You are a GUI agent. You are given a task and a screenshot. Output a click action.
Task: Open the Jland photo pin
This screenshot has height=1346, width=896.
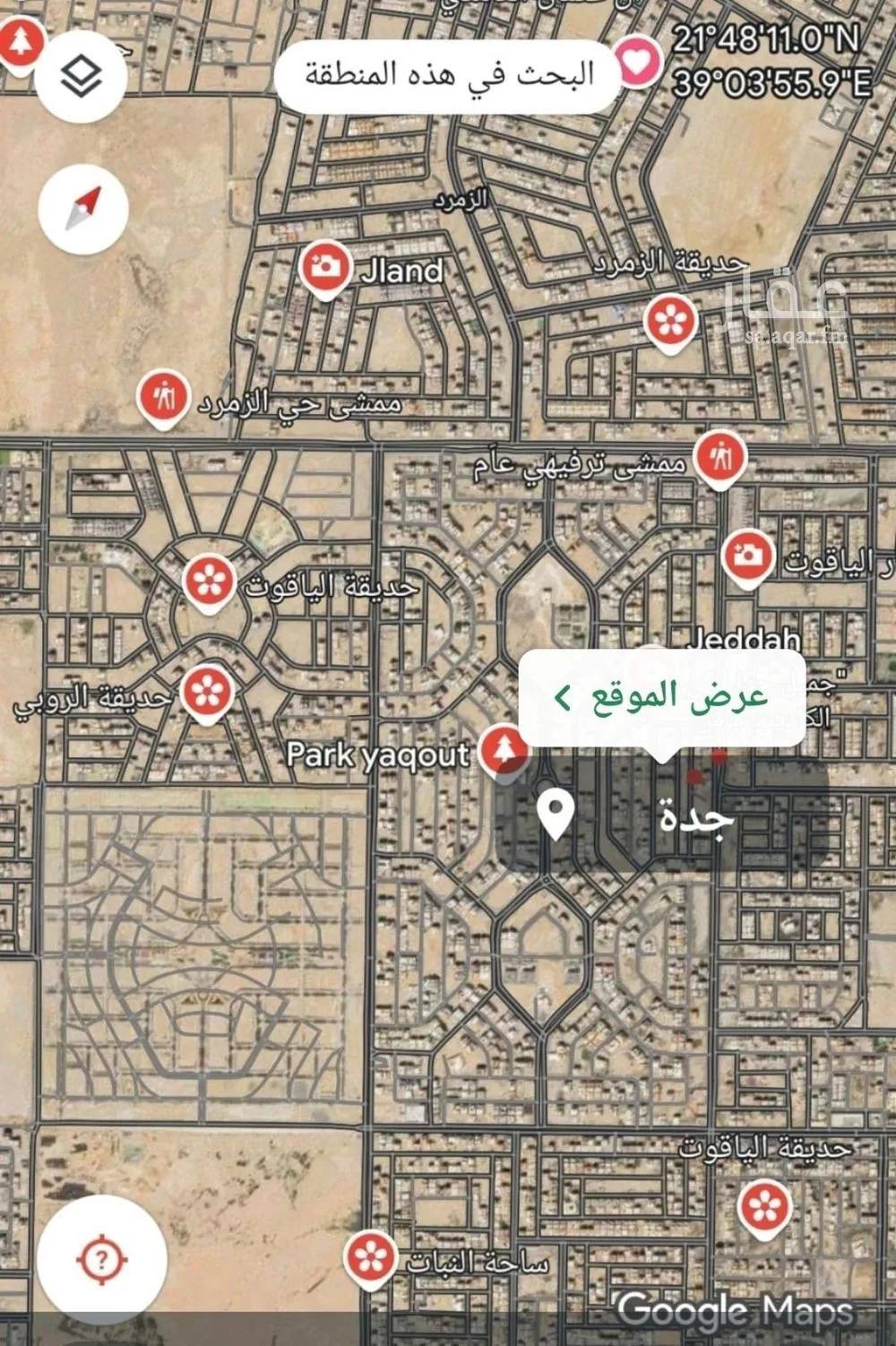324,268
